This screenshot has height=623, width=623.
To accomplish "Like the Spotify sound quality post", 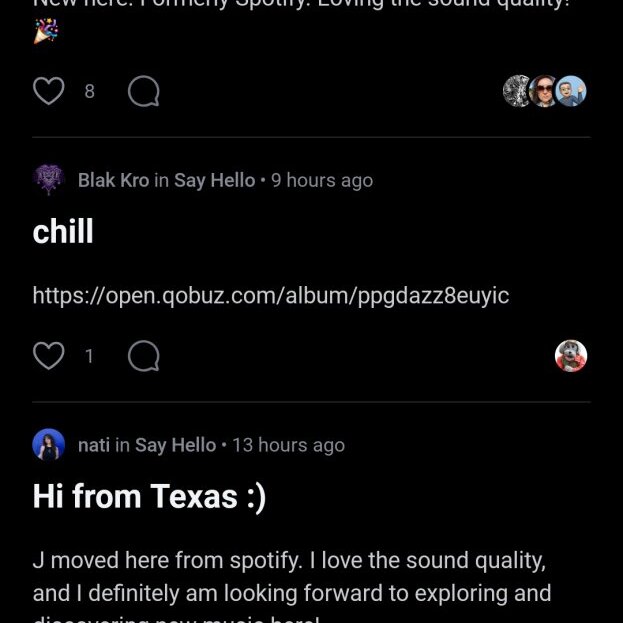I will pos(49,91).
